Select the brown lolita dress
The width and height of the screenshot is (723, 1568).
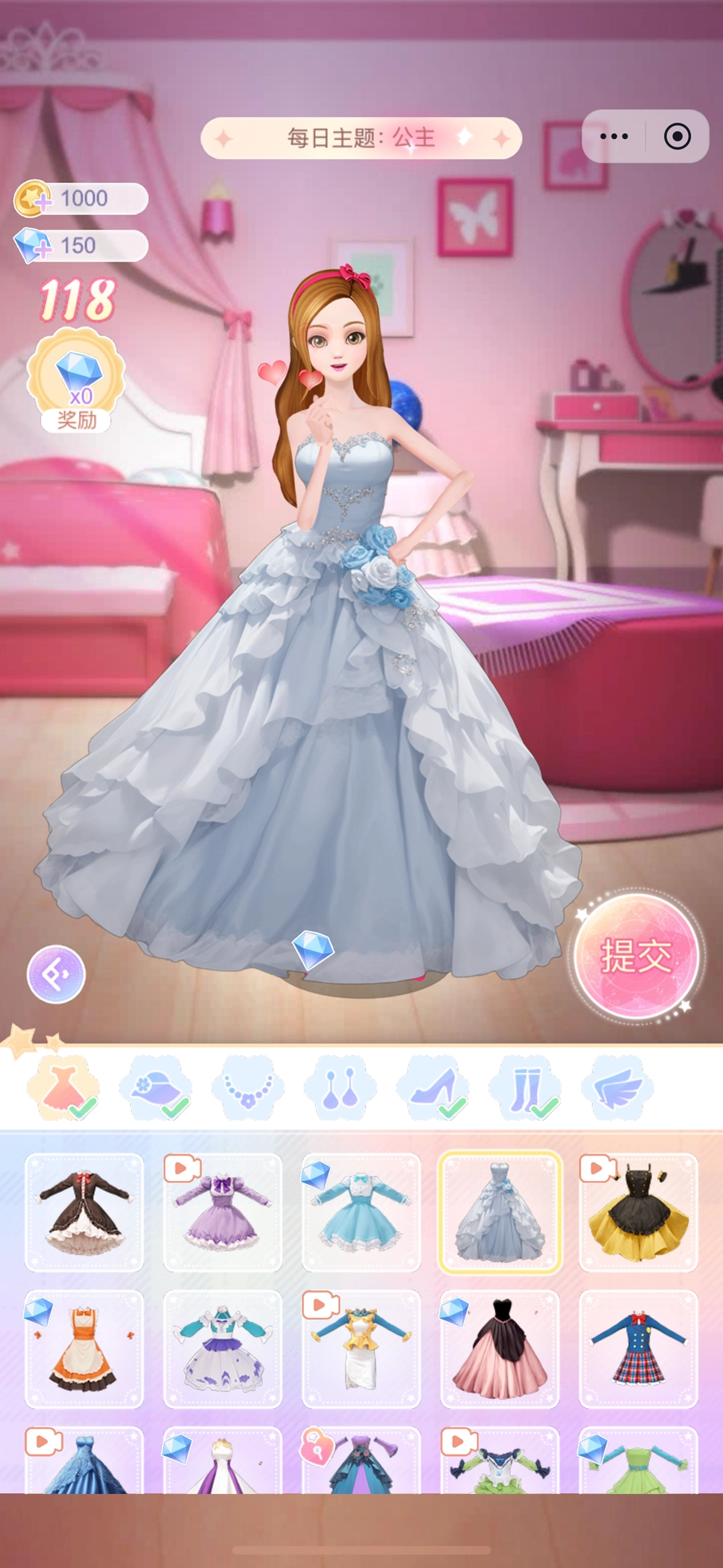84,1212
